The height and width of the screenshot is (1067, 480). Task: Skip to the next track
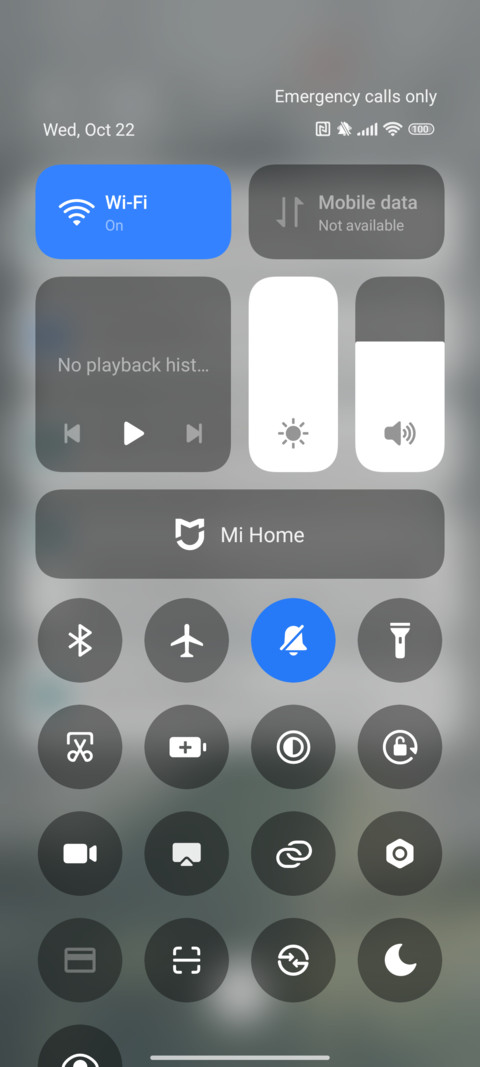(195, 433)
